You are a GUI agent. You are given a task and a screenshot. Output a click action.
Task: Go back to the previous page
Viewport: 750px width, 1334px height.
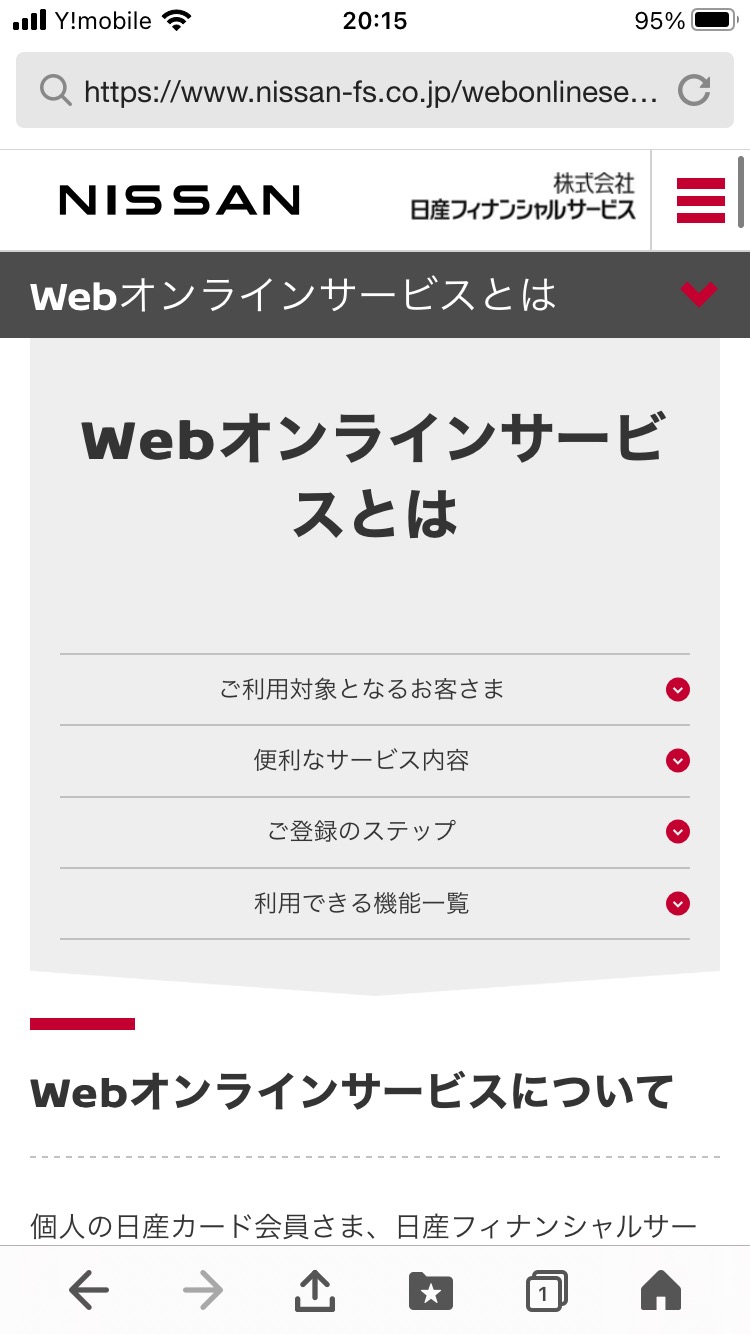(89, 1291)
